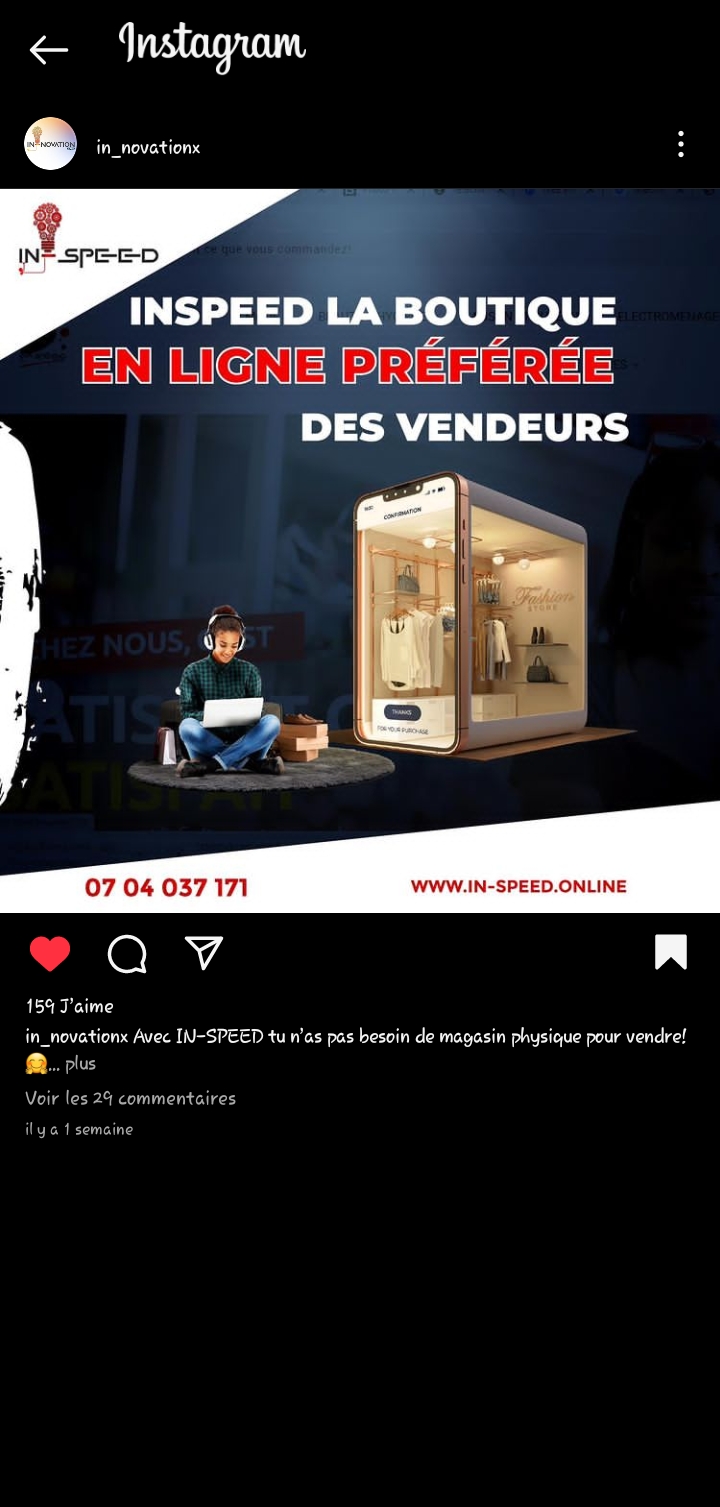
Task: Share the post via paper plane icon
Action: pyautogui.click(x=204, y=952)
